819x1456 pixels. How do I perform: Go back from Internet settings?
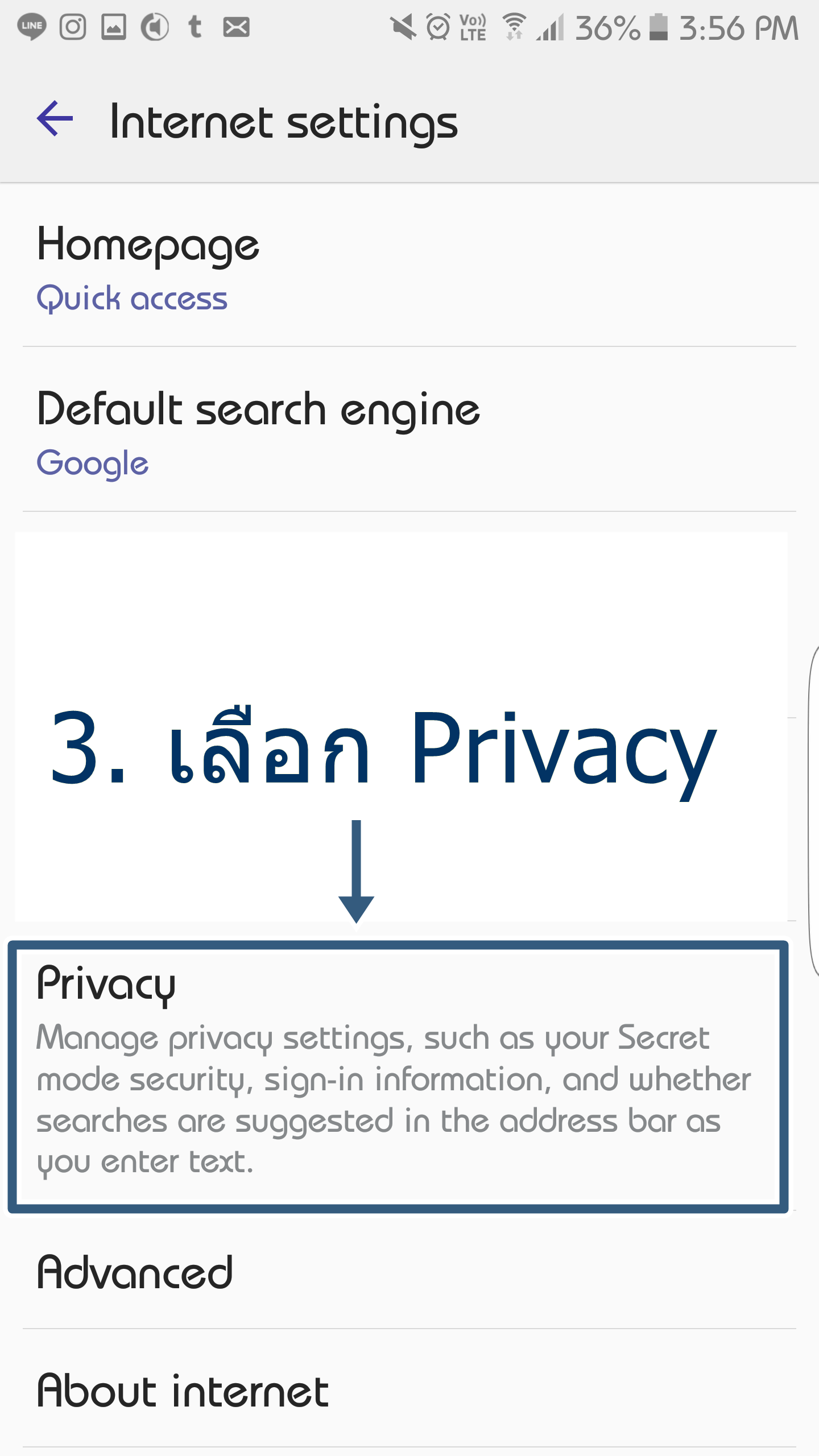(55, 119)
